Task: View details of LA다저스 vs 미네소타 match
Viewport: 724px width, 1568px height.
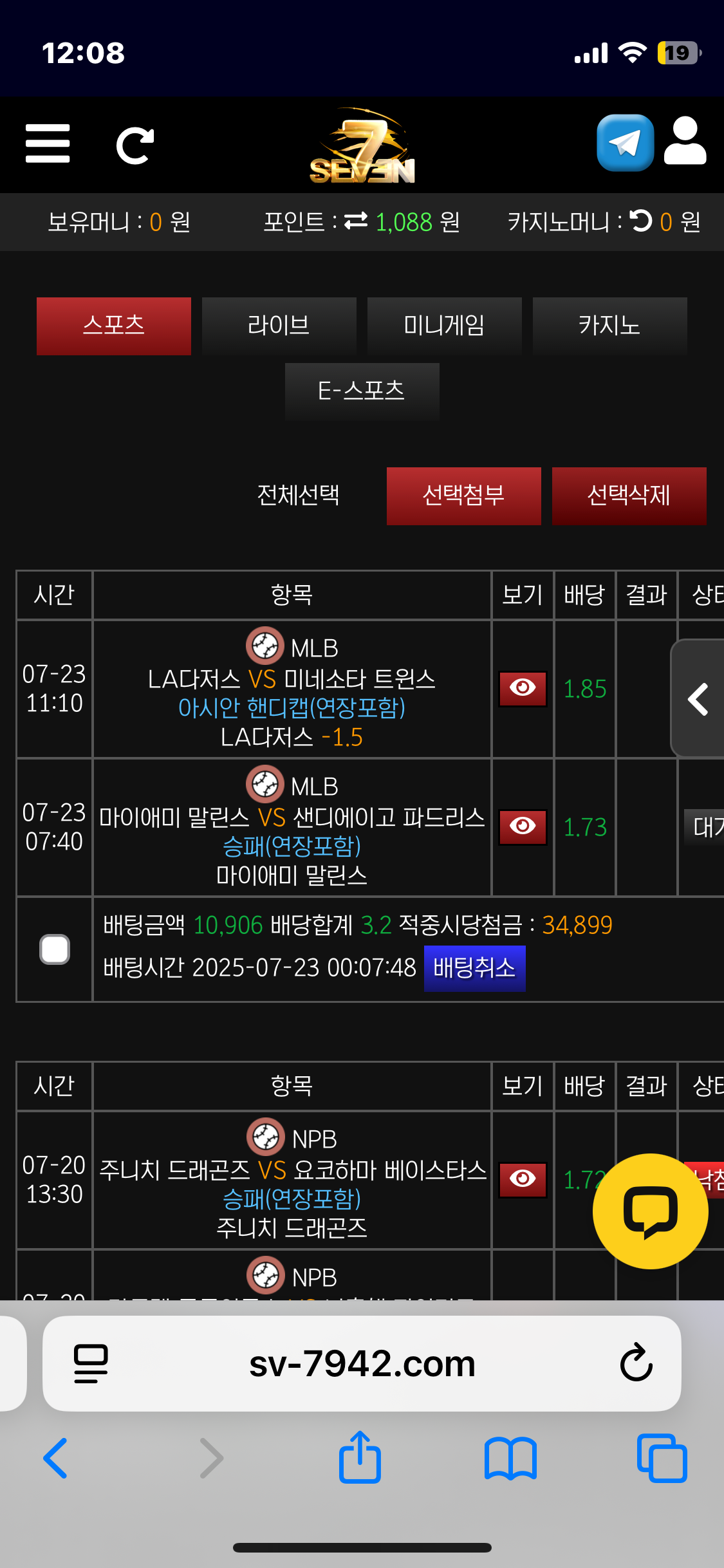Action: [523, 688]
